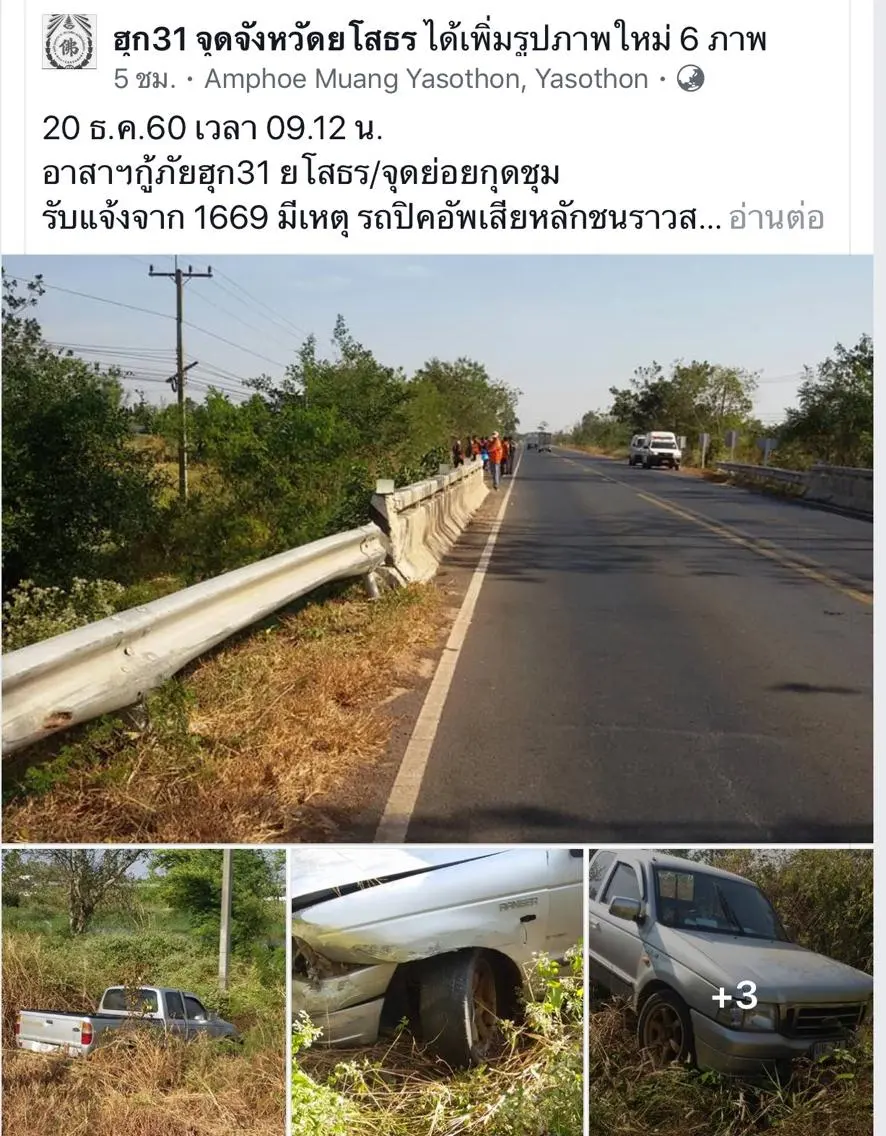Open Amphoe Muang Yasothon location link

426,80
